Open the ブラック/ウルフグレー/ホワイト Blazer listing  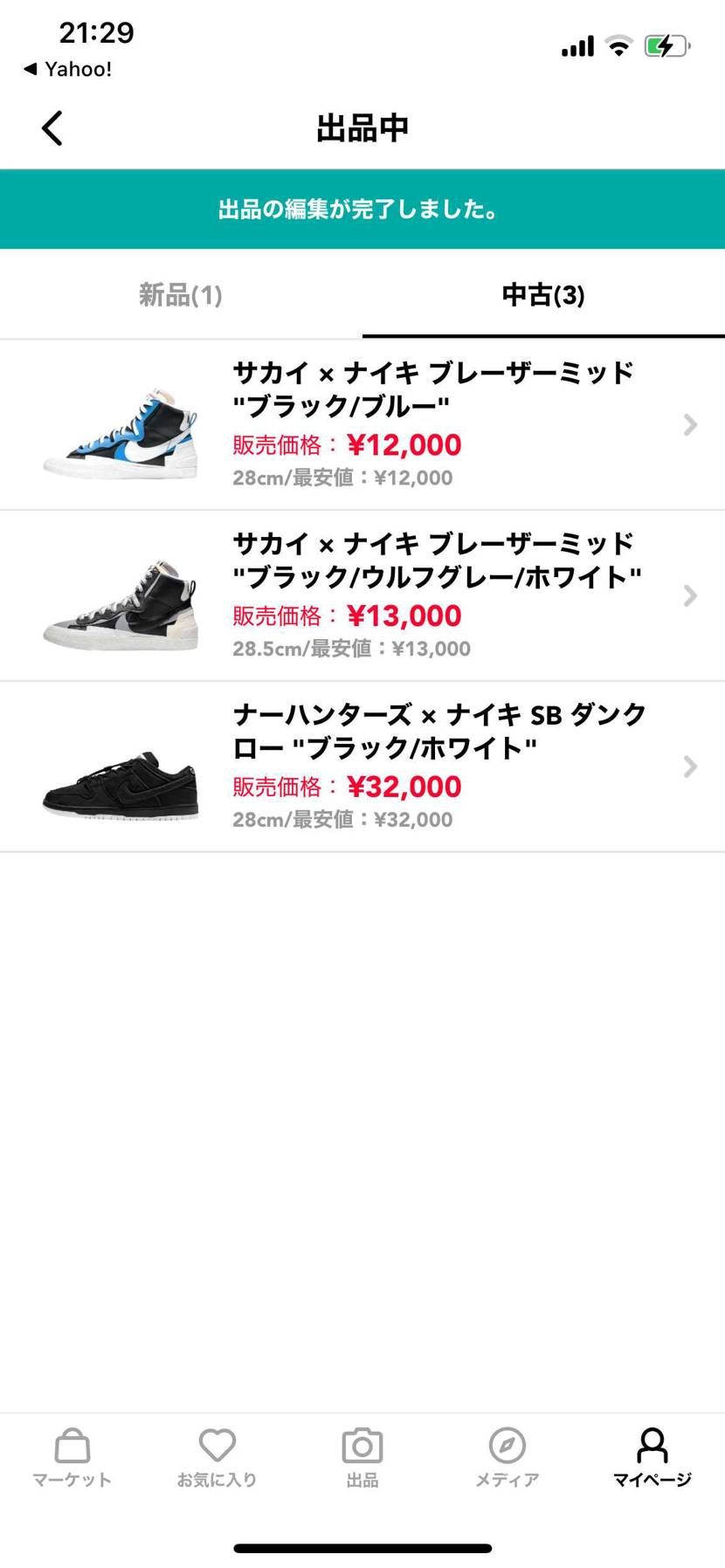pos(362,595)
